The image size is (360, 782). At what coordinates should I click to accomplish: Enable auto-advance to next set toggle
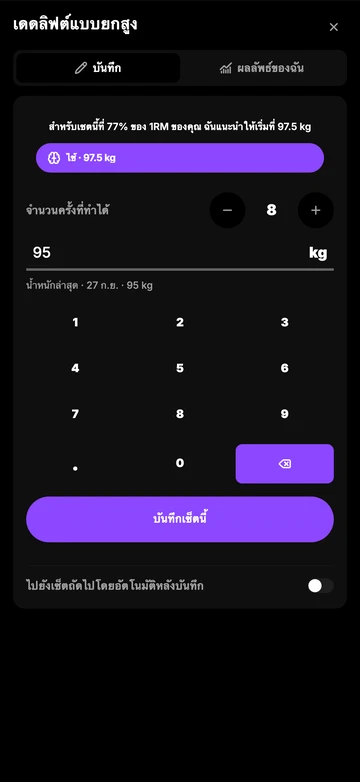pos(321,586)
